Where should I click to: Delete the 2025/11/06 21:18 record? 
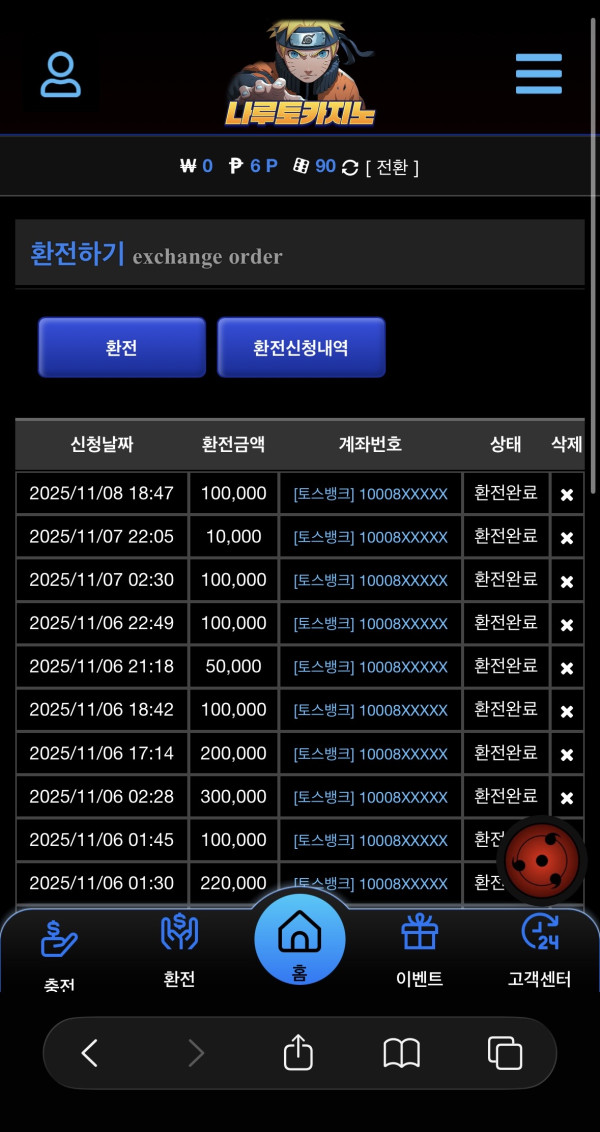click(567, 668)
